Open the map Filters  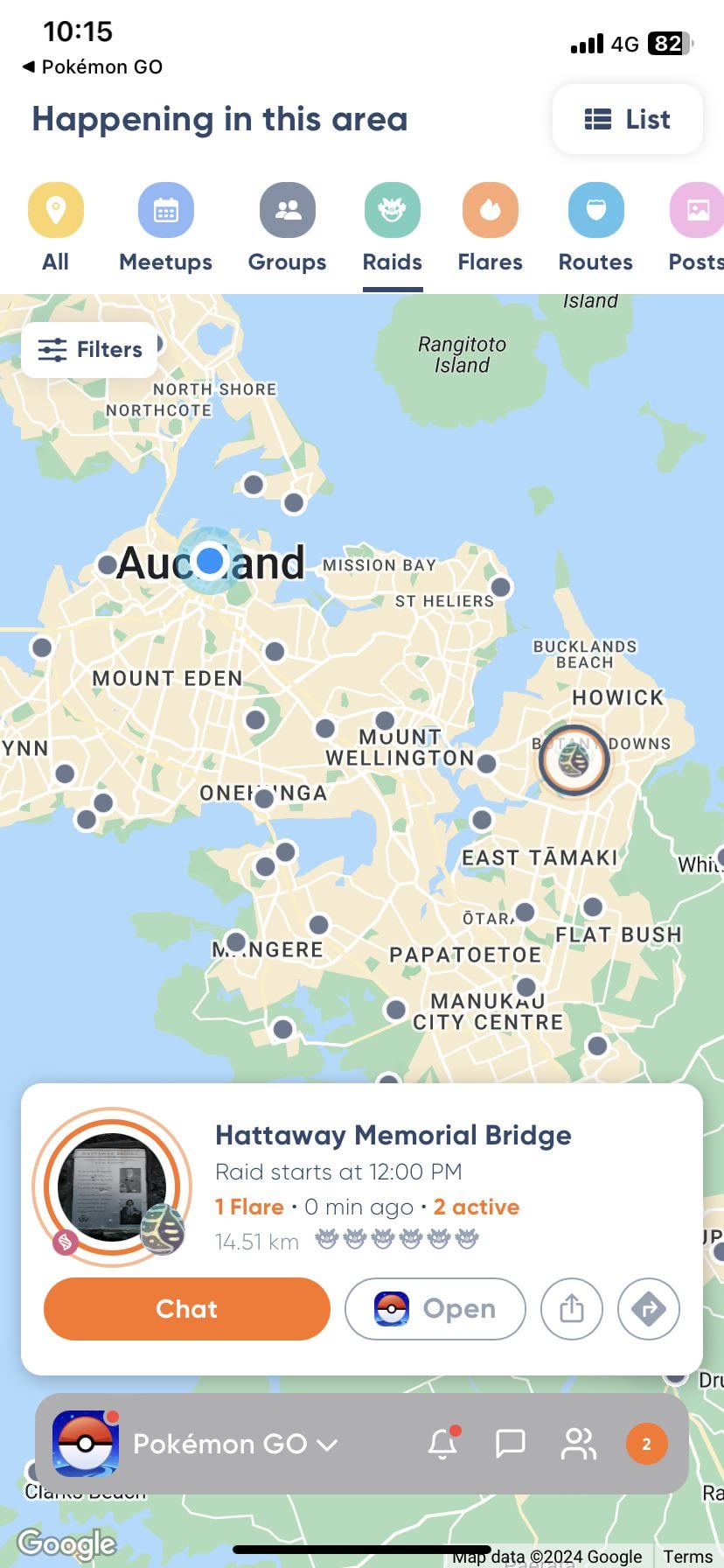tap(90, 350)
